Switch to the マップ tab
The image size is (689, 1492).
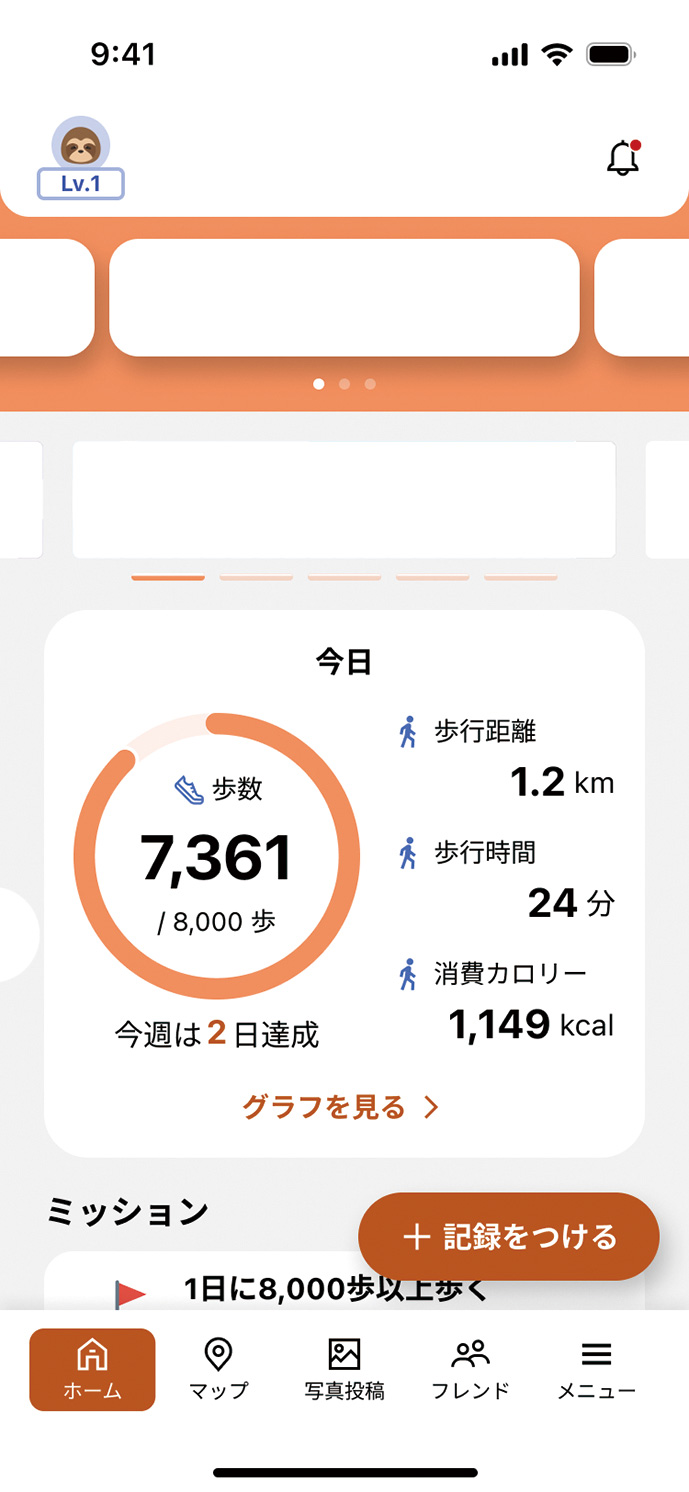coord(218,1369)
